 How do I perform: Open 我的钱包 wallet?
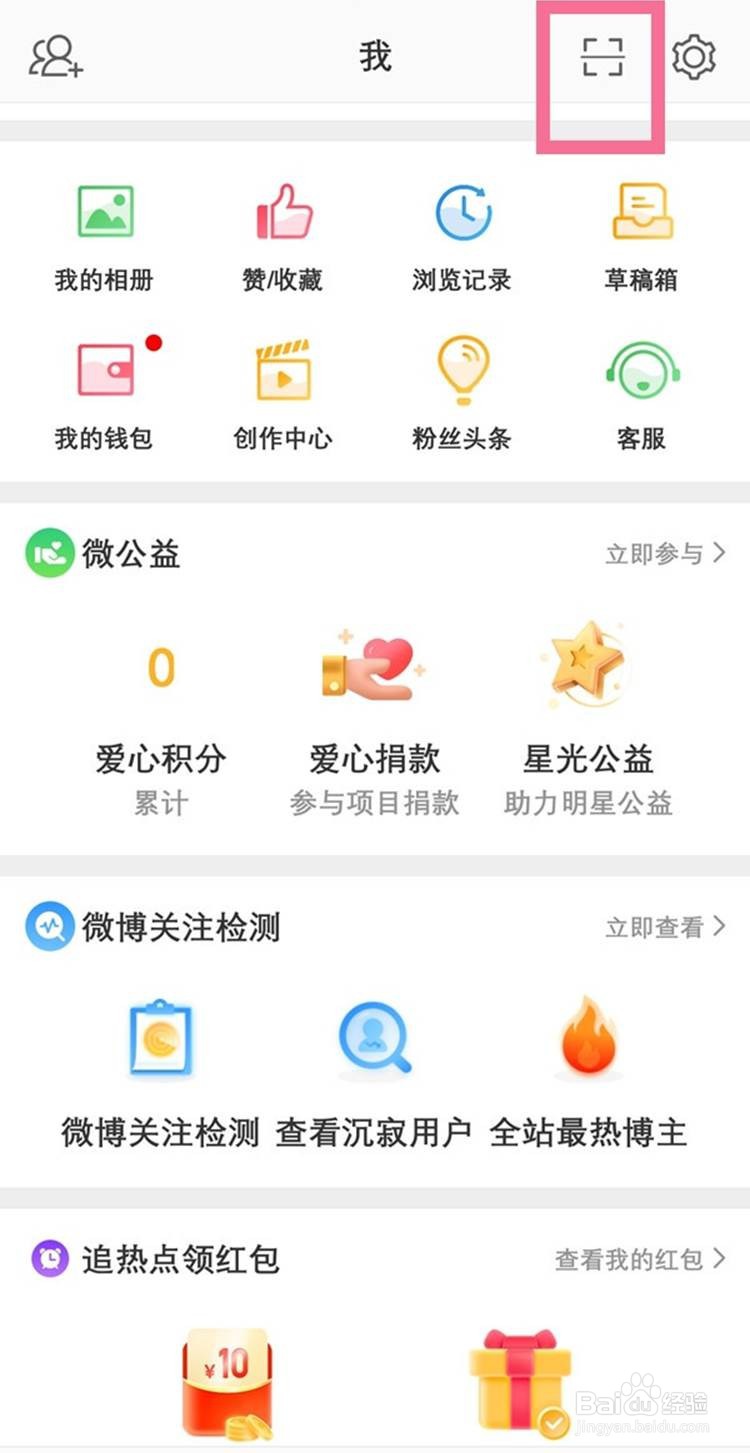[104, 394]
